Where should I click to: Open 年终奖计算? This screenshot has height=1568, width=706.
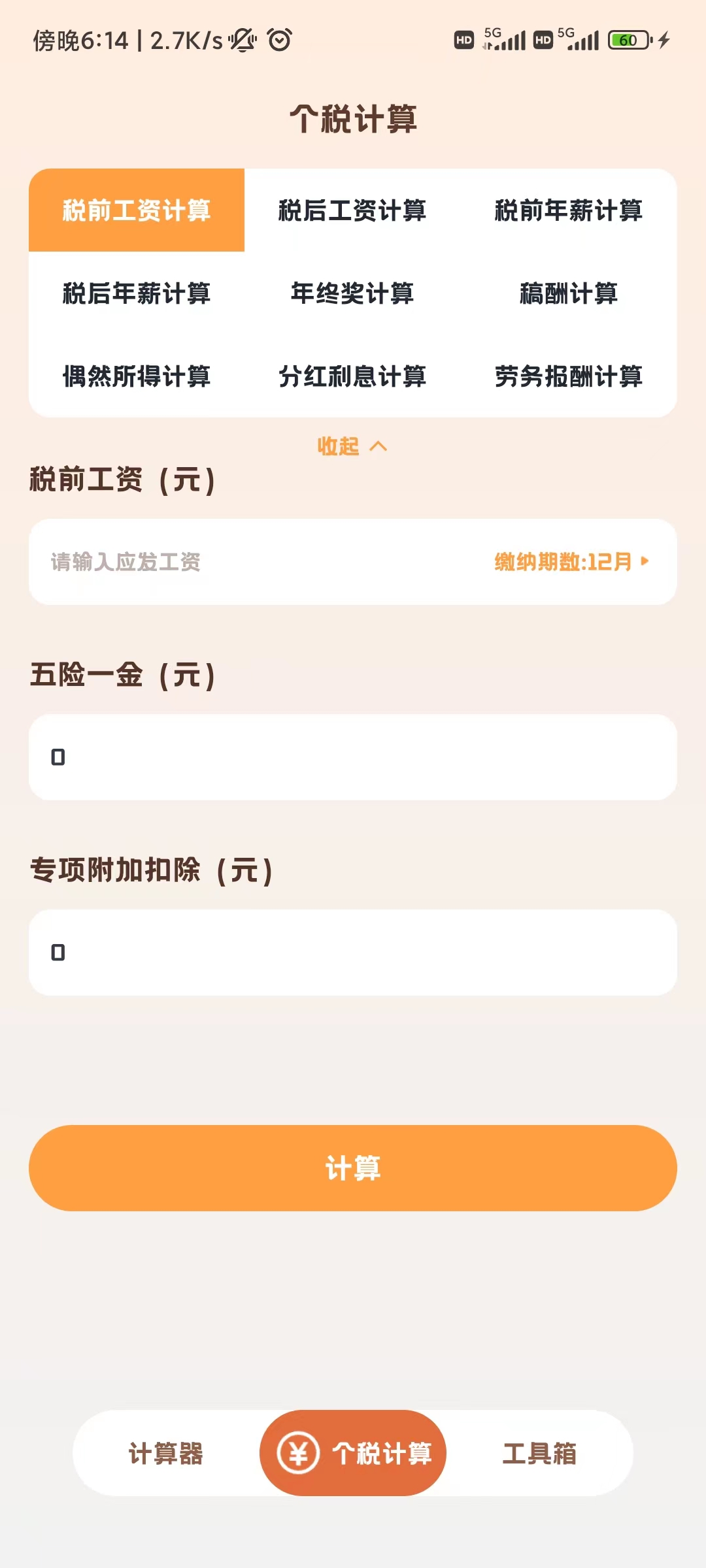point(352,295)
